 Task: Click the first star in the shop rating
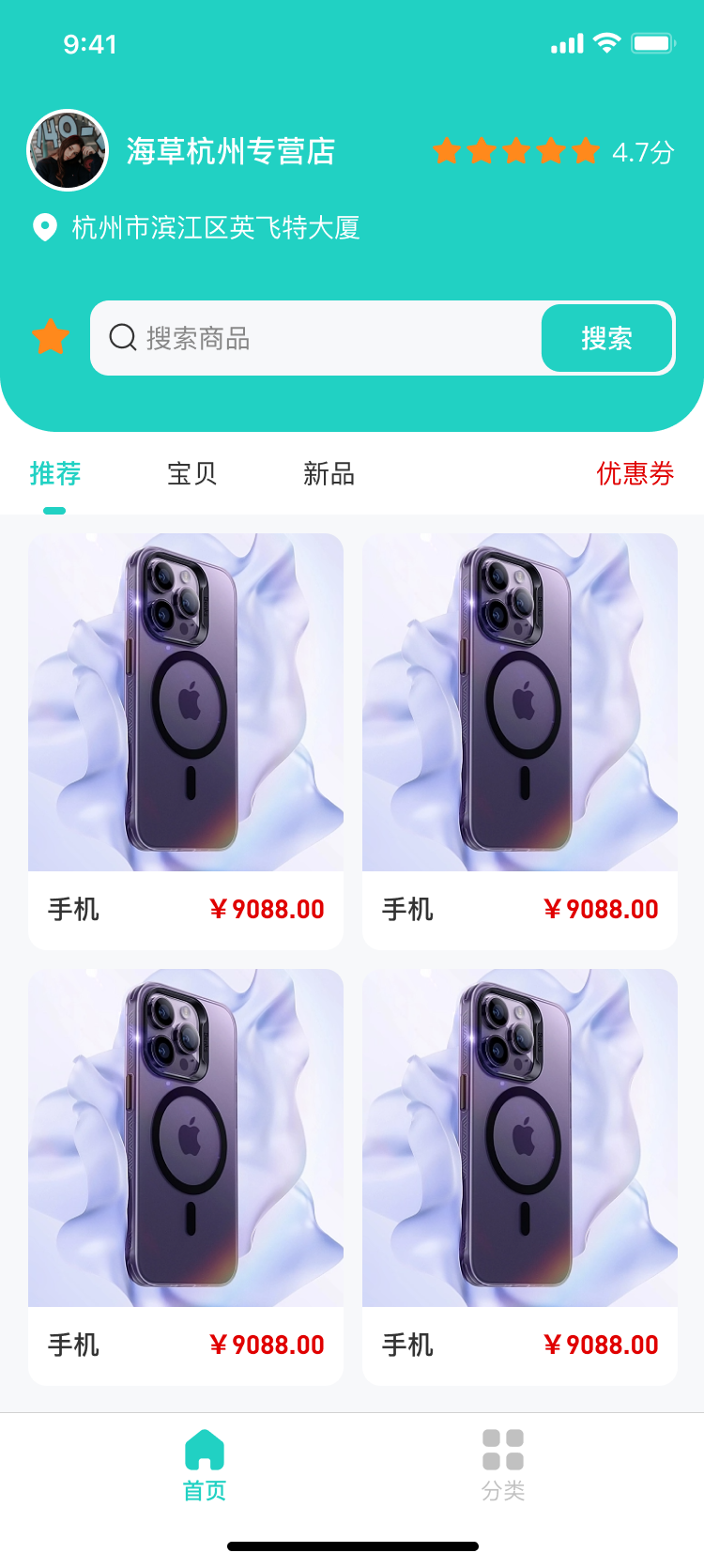tap(448, 151)
